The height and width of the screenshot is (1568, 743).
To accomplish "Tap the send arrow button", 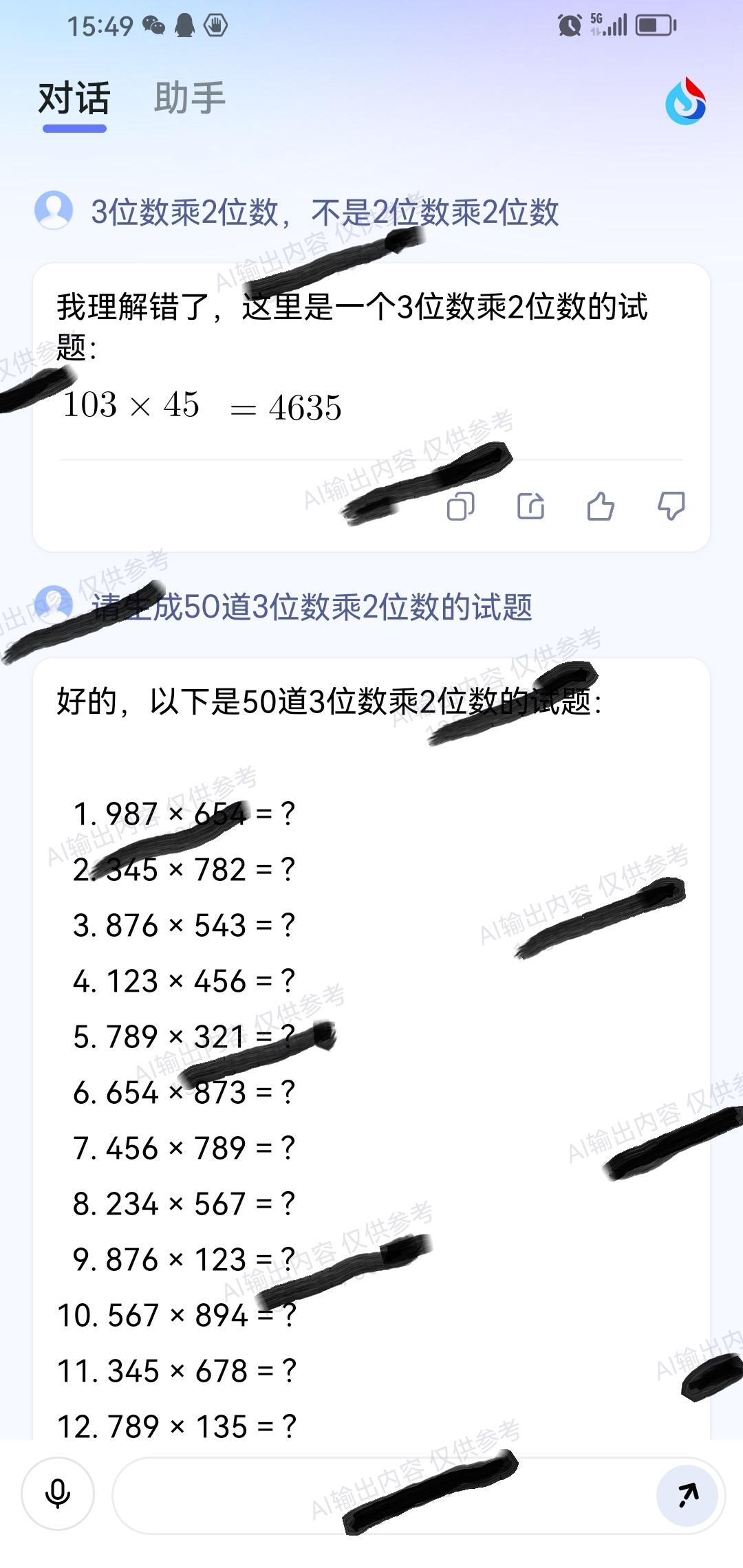I will pos(687,1494).
